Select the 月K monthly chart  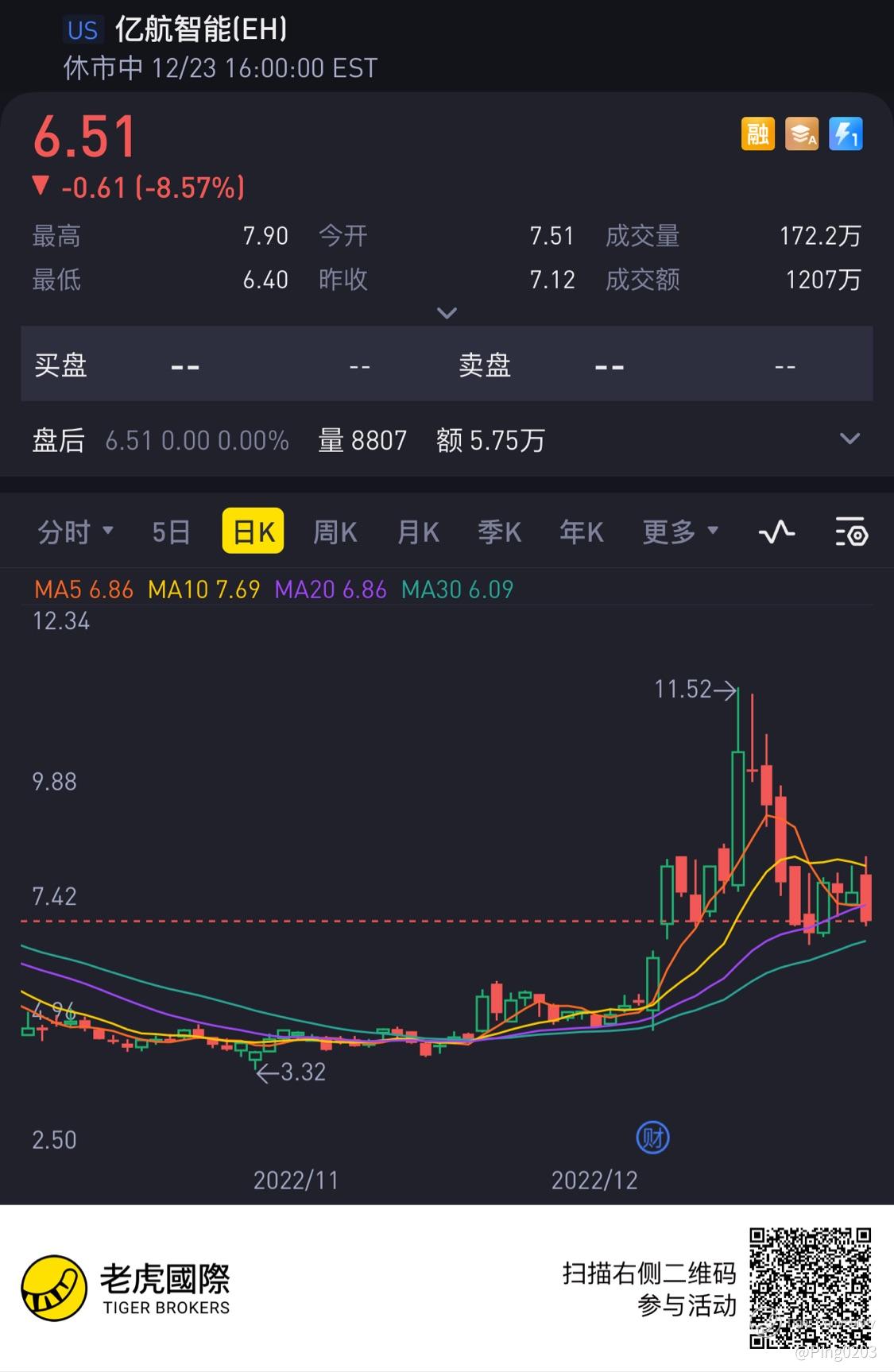tap(418, 531)
